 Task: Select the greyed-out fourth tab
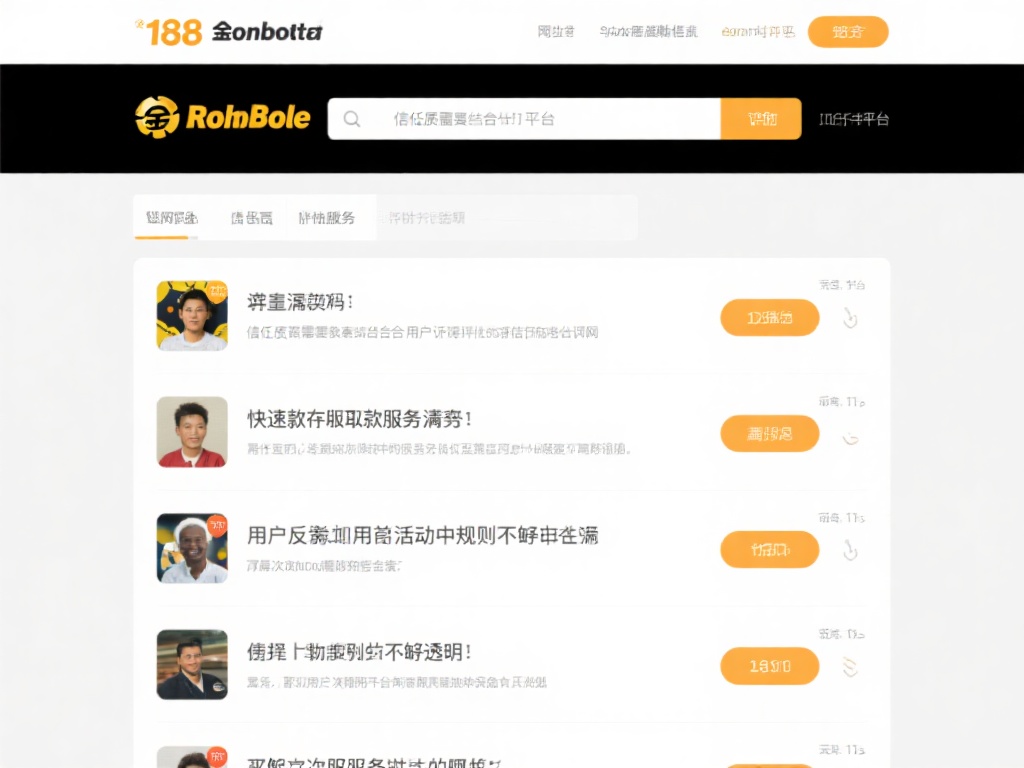[x=427, y=218]
